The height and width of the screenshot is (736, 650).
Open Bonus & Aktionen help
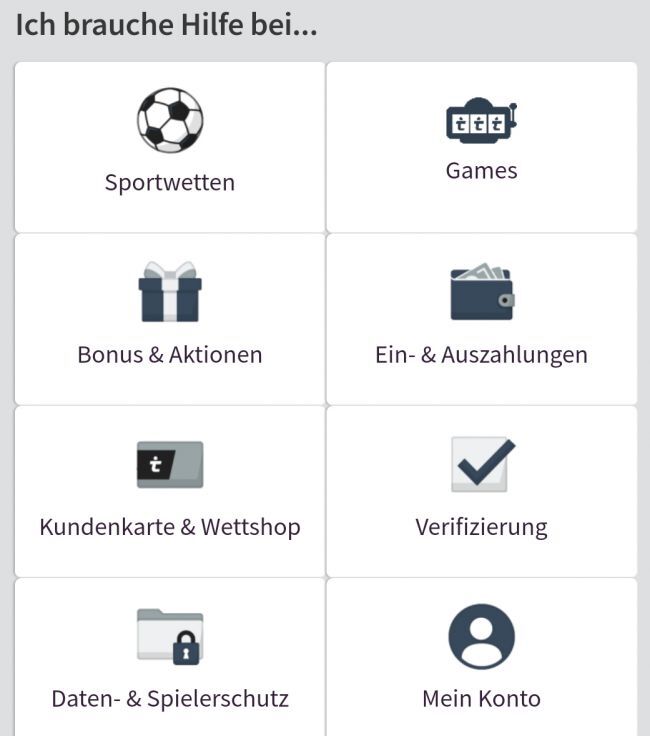170,319
